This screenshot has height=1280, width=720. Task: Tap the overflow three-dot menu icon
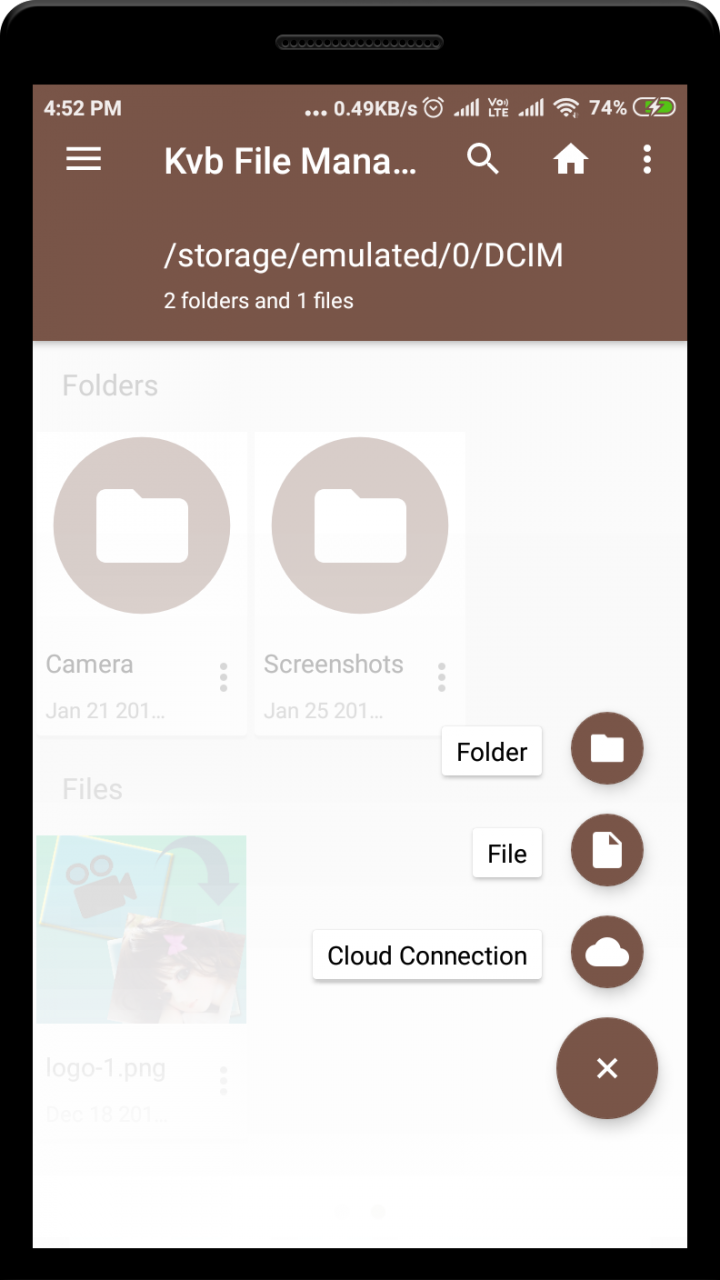(x=647, y=160)
